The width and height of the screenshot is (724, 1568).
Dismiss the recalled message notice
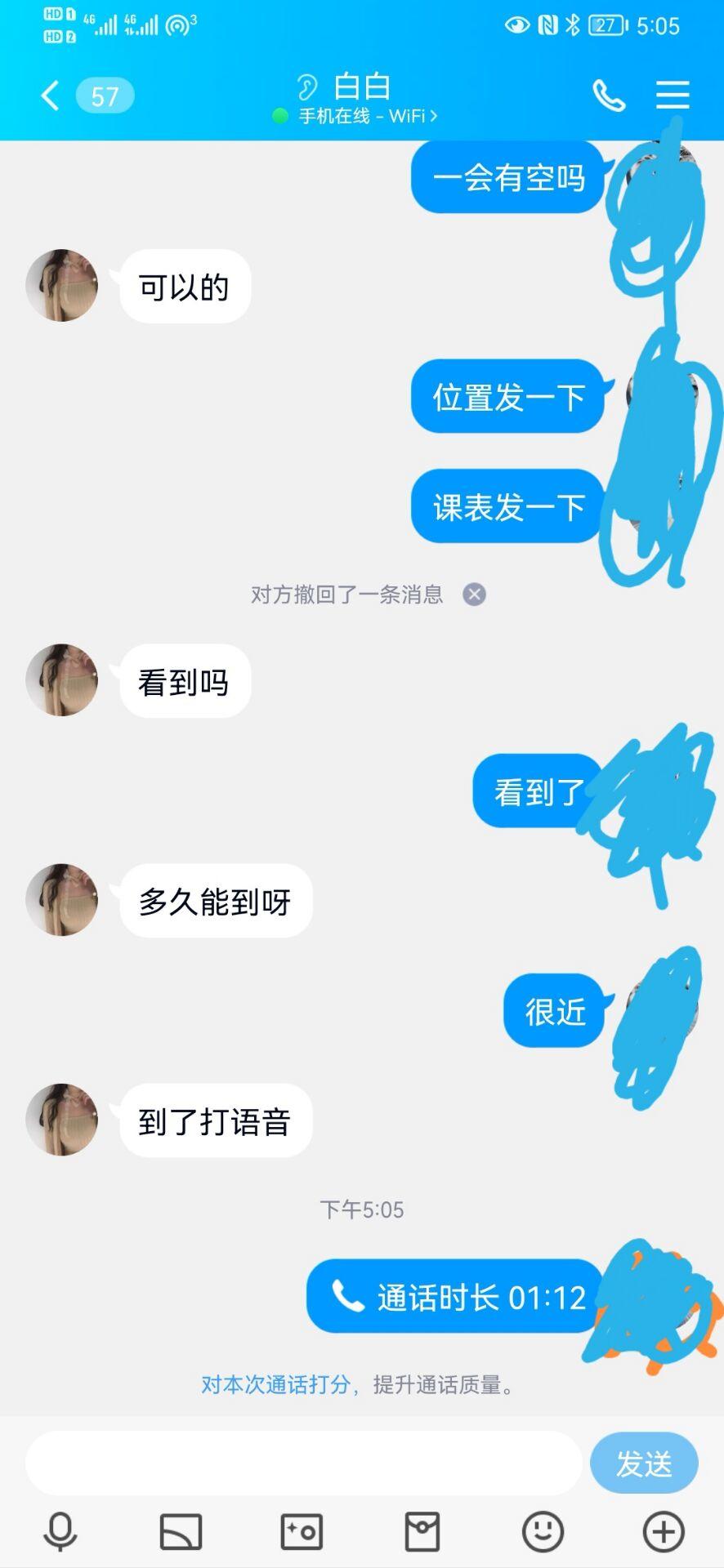pos(474,594)
